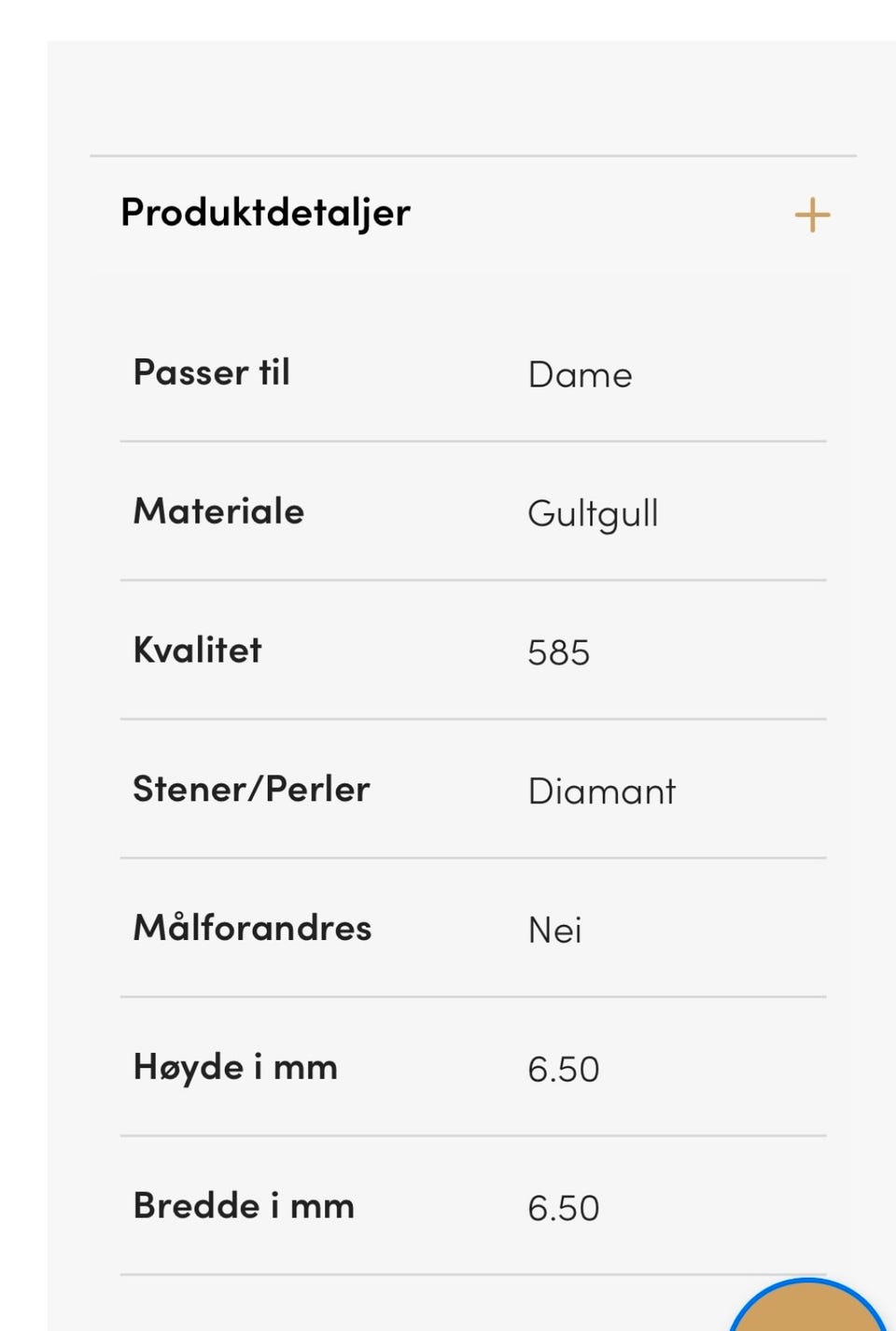Click the Produktdetaljer heading
Screen dimensions: 896x1331
tap(264, 212)
